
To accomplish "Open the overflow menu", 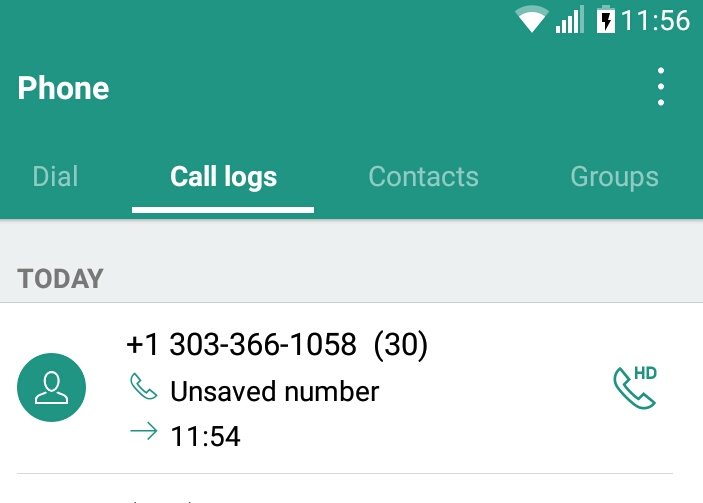I will 660,88.
